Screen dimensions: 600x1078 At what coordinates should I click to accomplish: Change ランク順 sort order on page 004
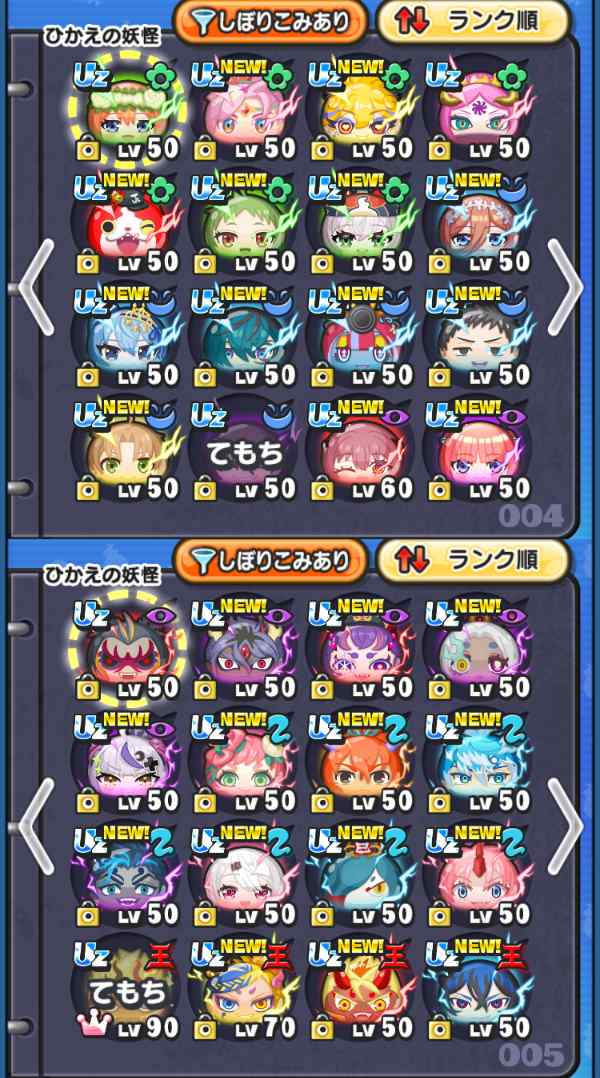(473, 21)
